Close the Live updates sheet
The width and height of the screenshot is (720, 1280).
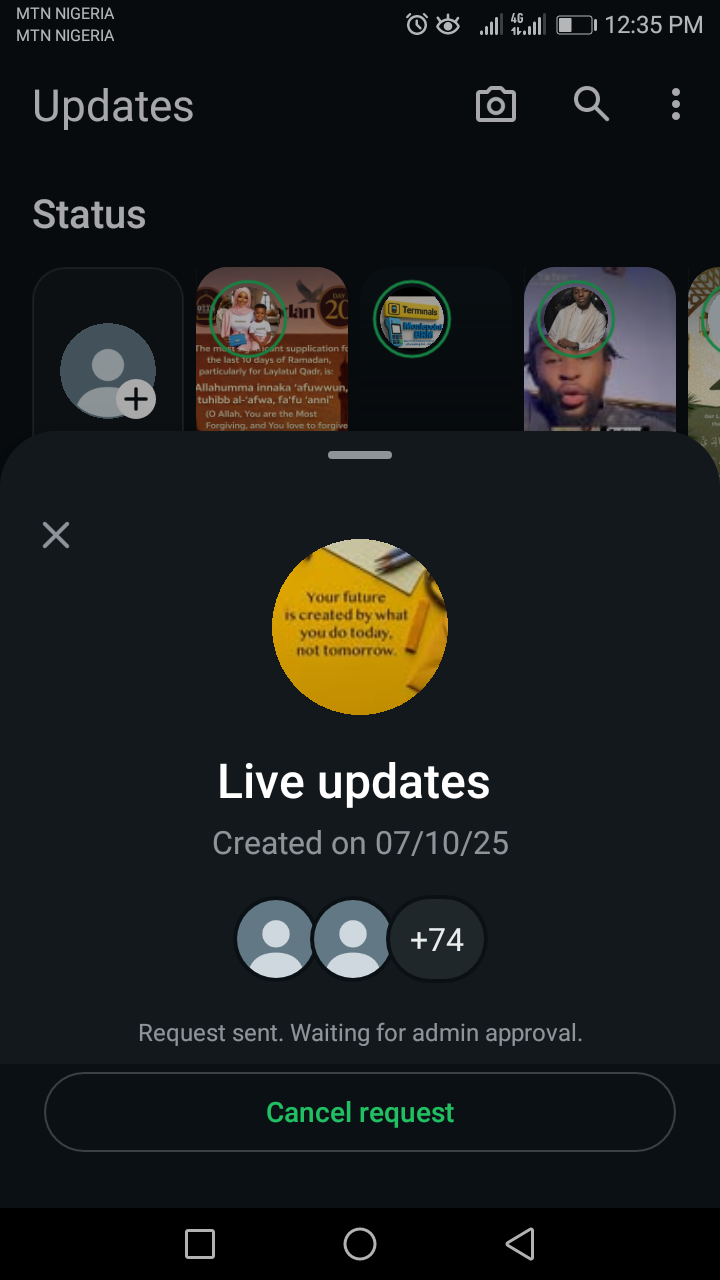click(56, 535)
